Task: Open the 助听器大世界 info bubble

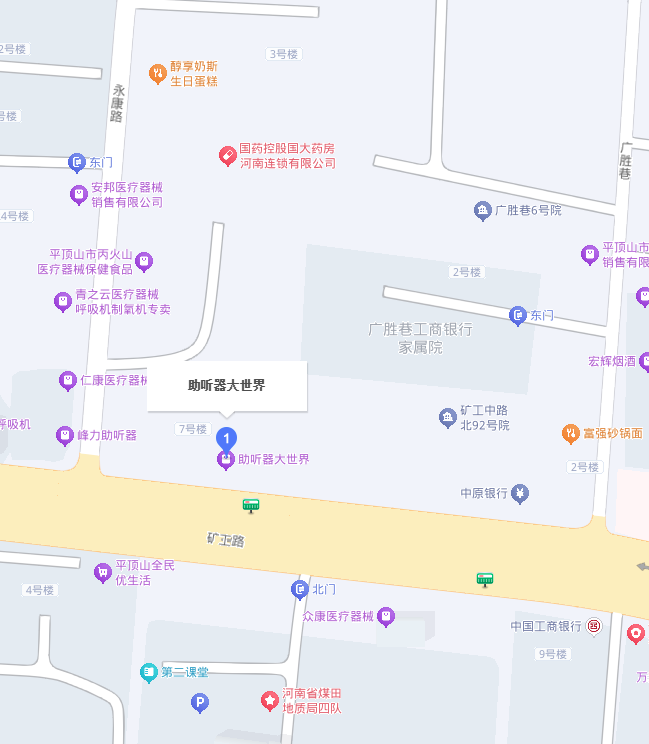Action: [x=227, y=385]
